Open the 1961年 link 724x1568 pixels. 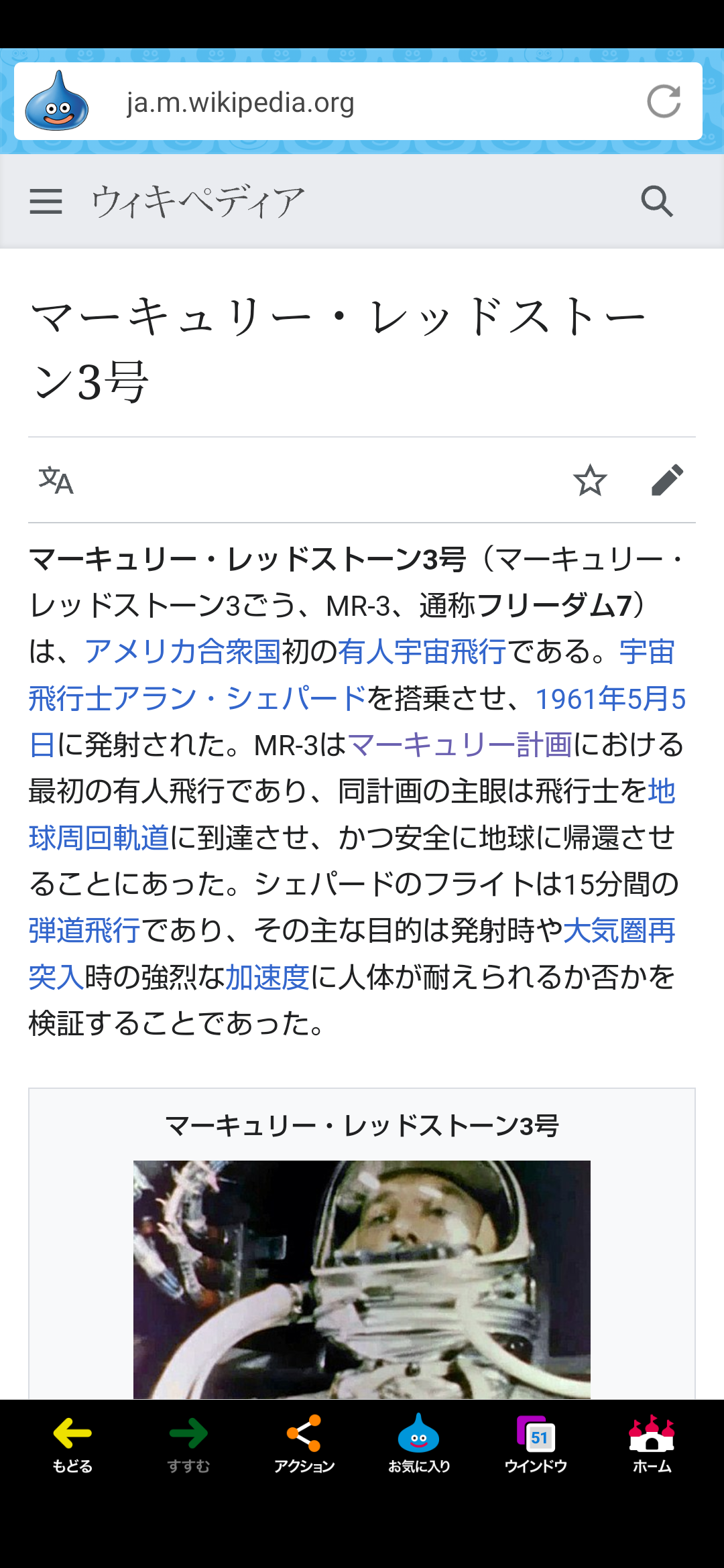click(x=581, y=698)
